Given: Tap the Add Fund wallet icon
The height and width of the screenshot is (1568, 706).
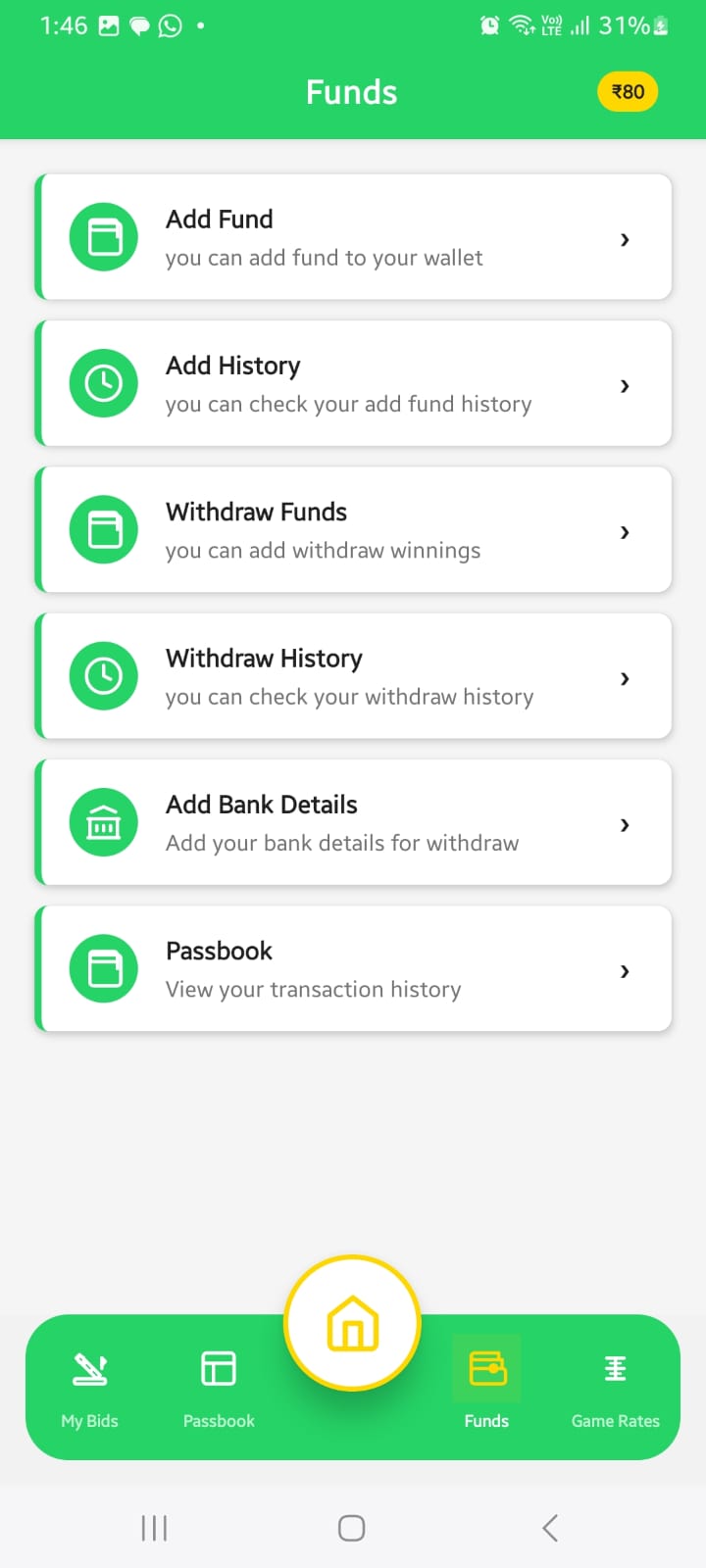Looking at the screenshot, I should click(103, 236).
